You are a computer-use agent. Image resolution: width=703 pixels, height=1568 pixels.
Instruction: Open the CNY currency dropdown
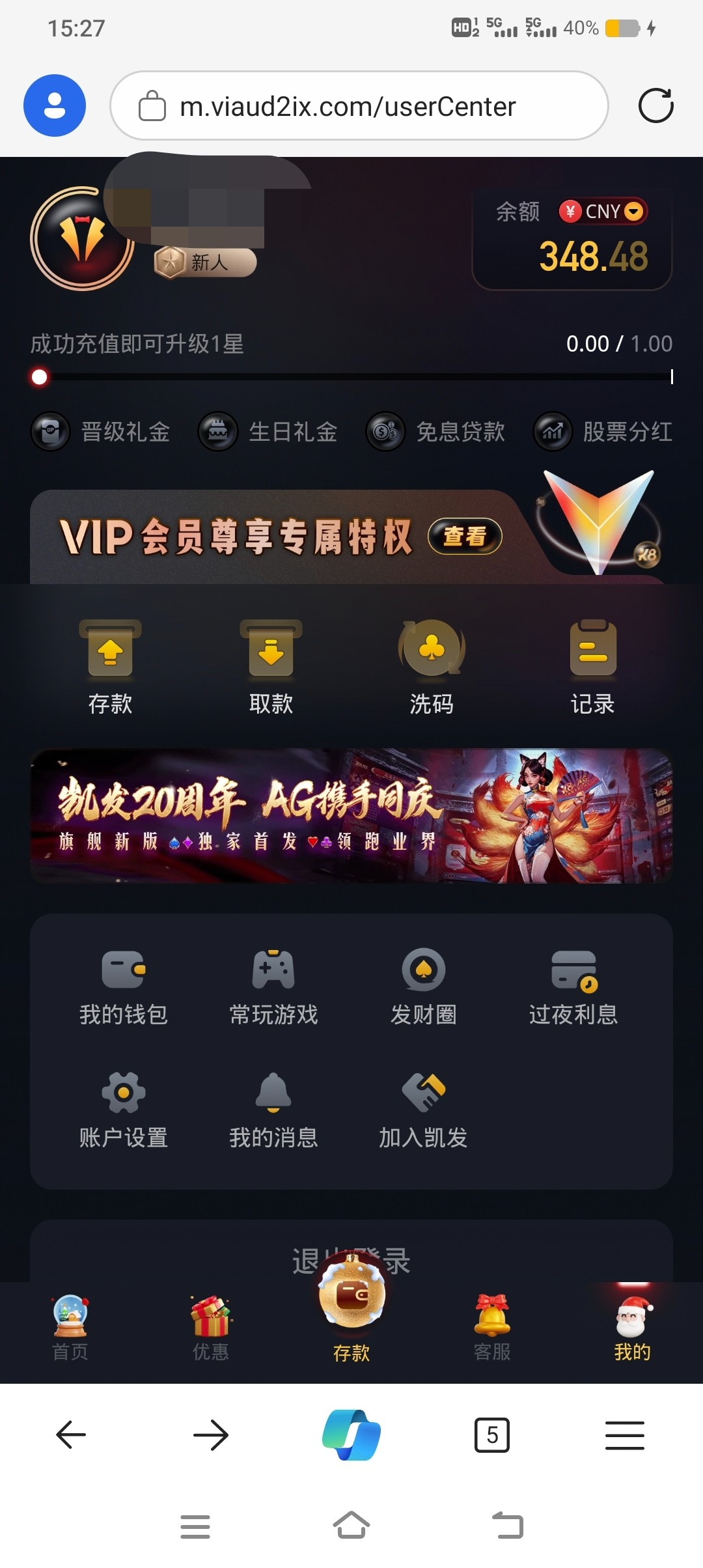603,212
